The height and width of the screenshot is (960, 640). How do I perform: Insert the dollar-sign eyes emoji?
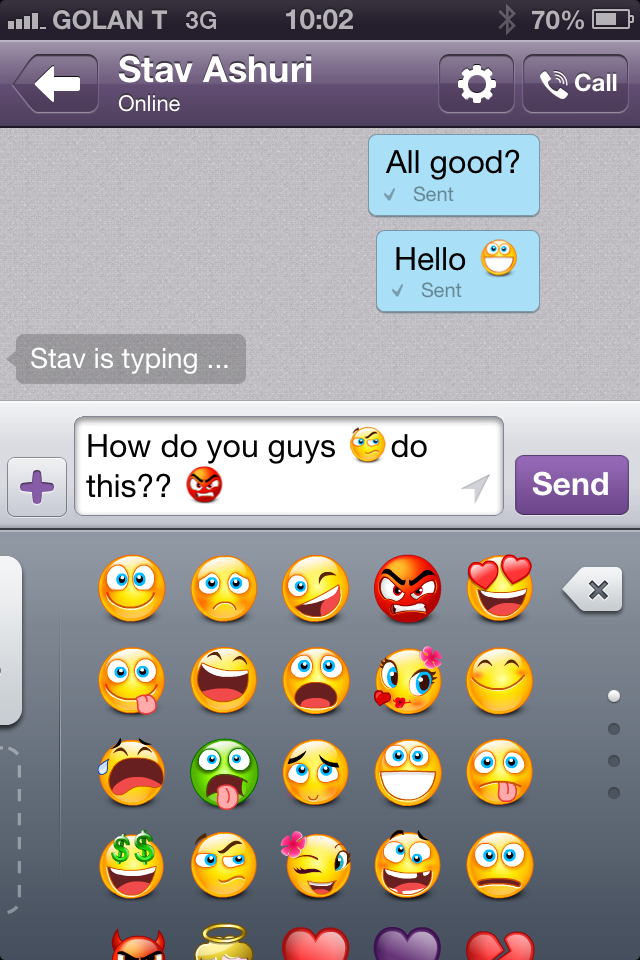click(x=131, y=865)
